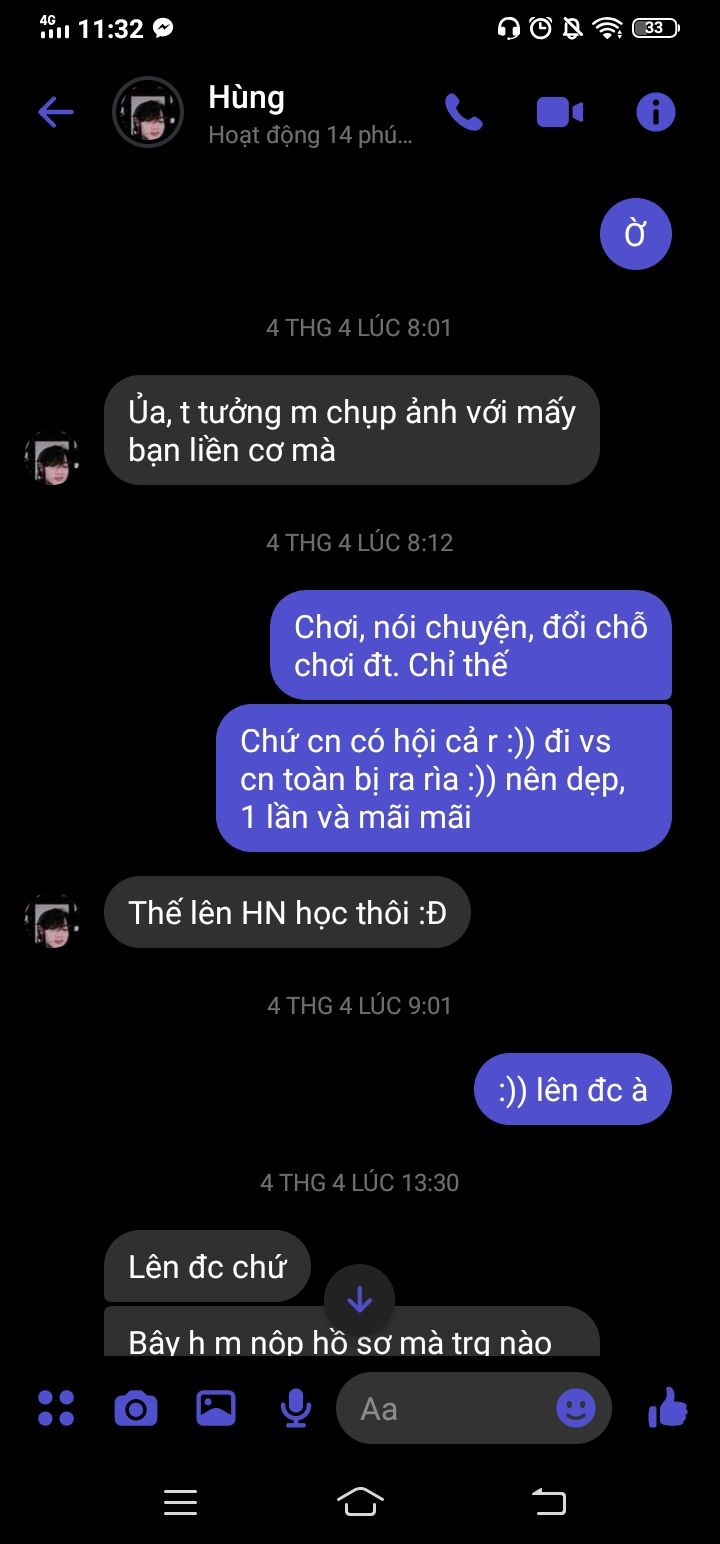Record a voice message with microphone
Screen dimensions: 720x1544
[295, 1408]
